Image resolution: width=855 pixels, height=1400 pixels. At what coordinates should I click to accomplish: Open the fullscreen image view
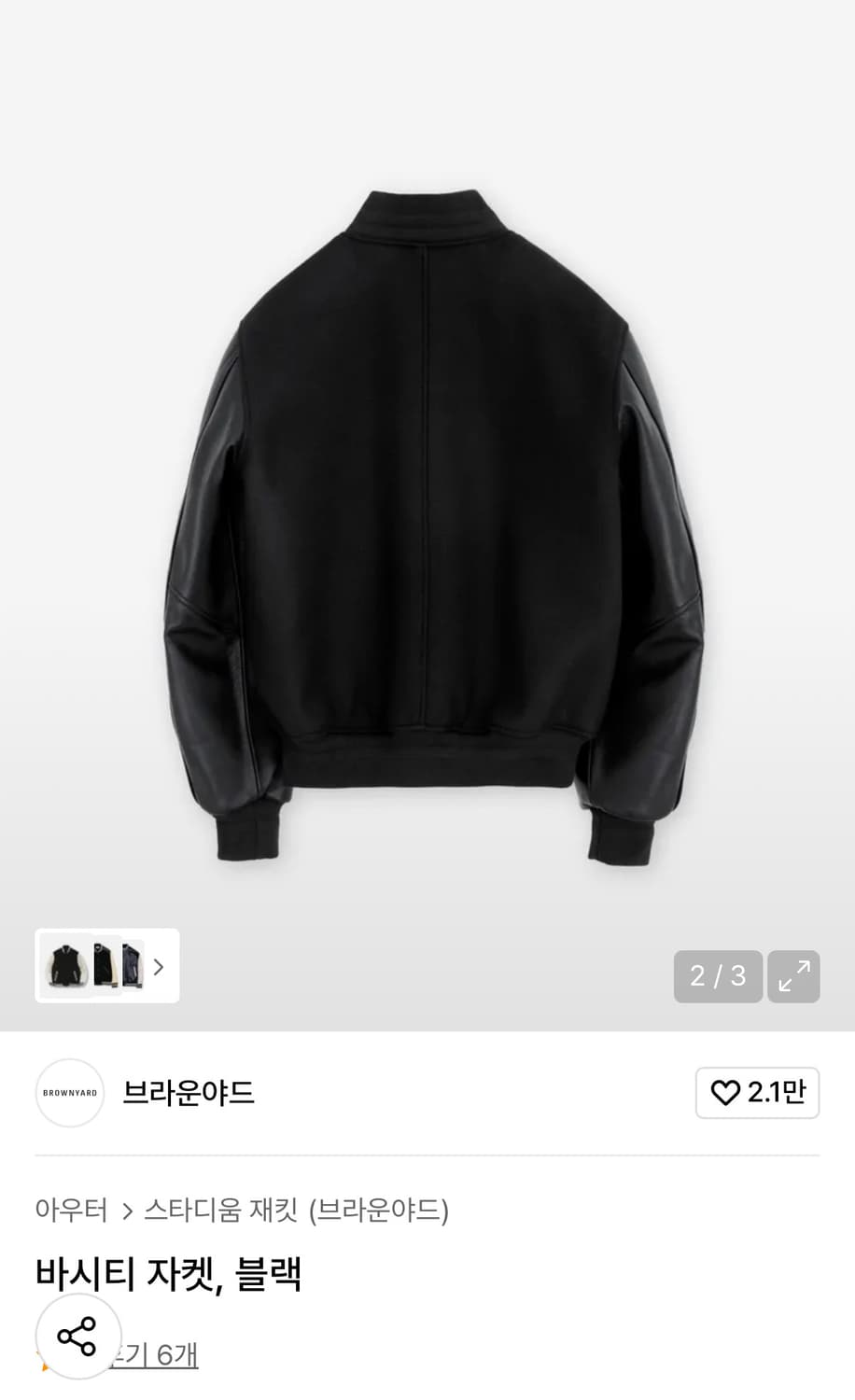point(792,976)
